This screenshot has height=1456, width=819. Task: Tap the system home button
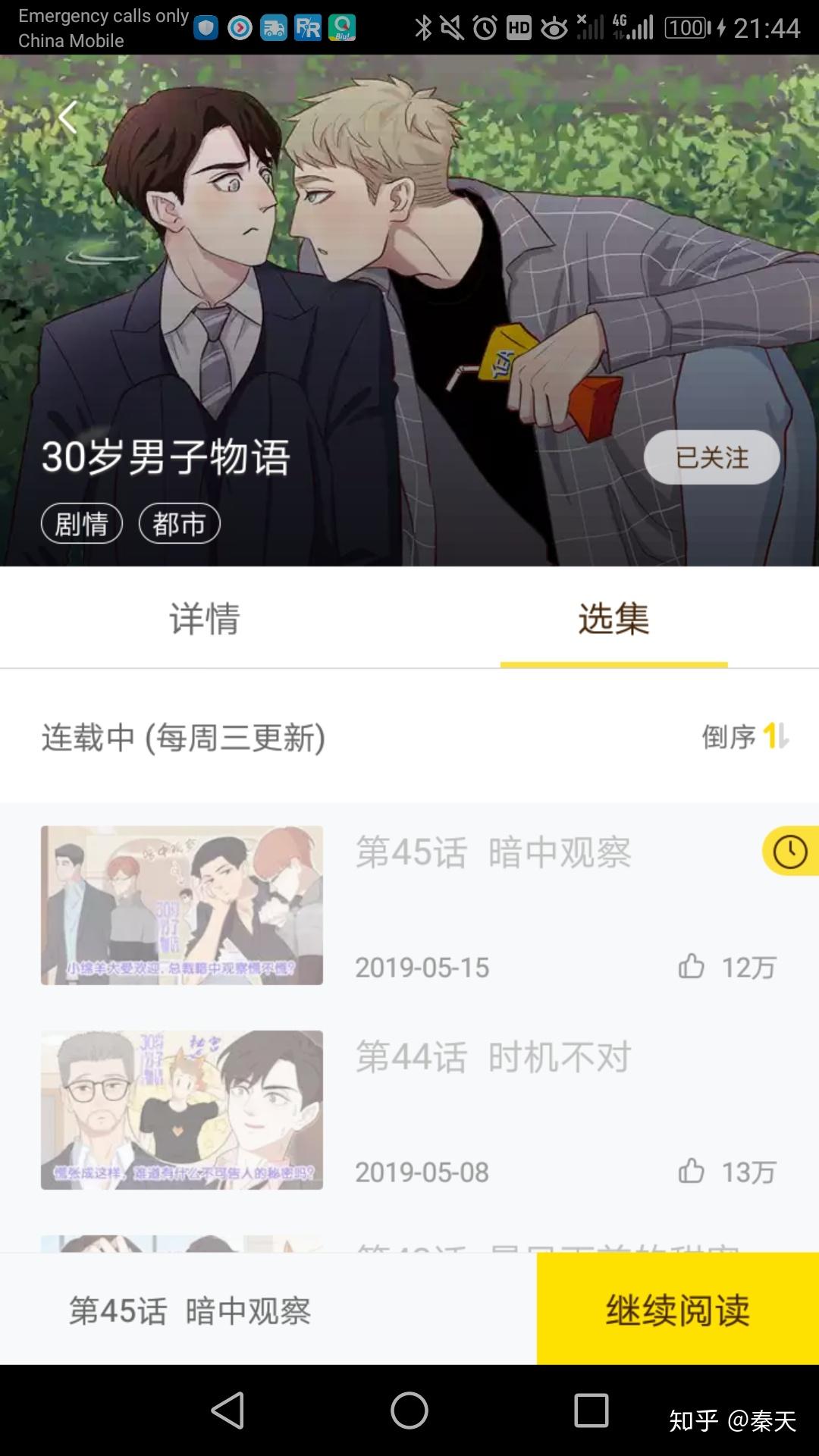coord(409,1410)
